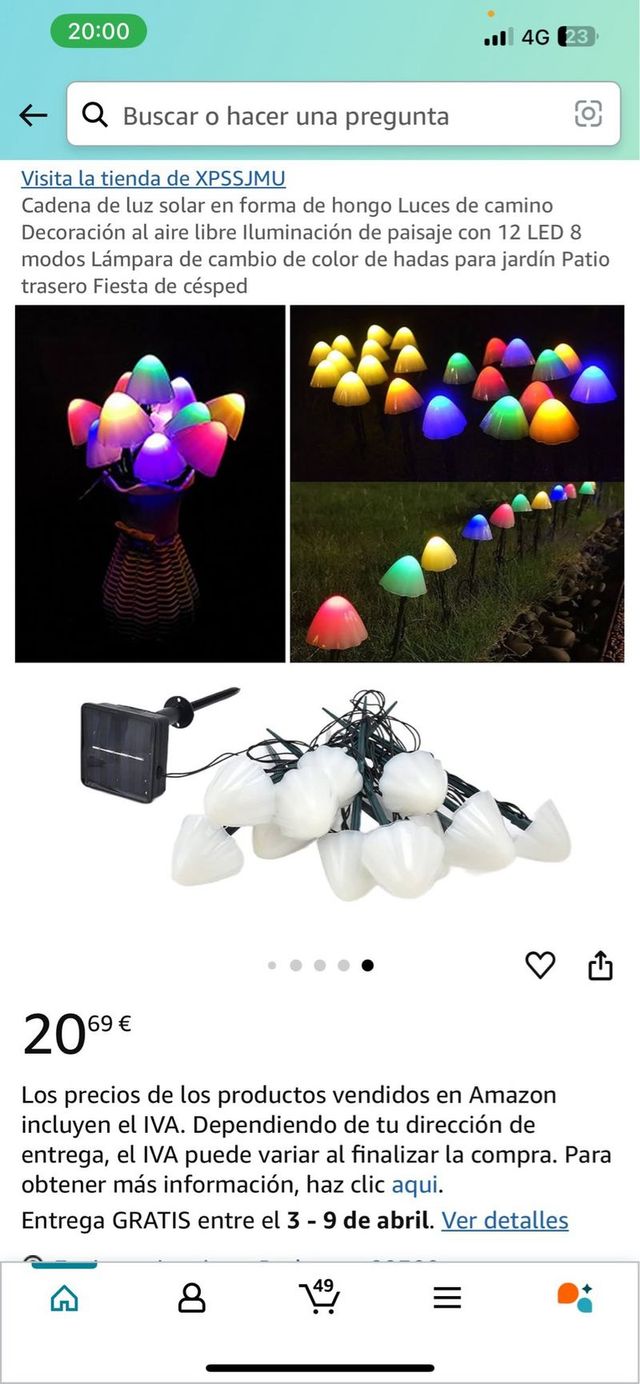Open 'Visita la tienda de XPSSJMU' link

click(x=153, y=178)
